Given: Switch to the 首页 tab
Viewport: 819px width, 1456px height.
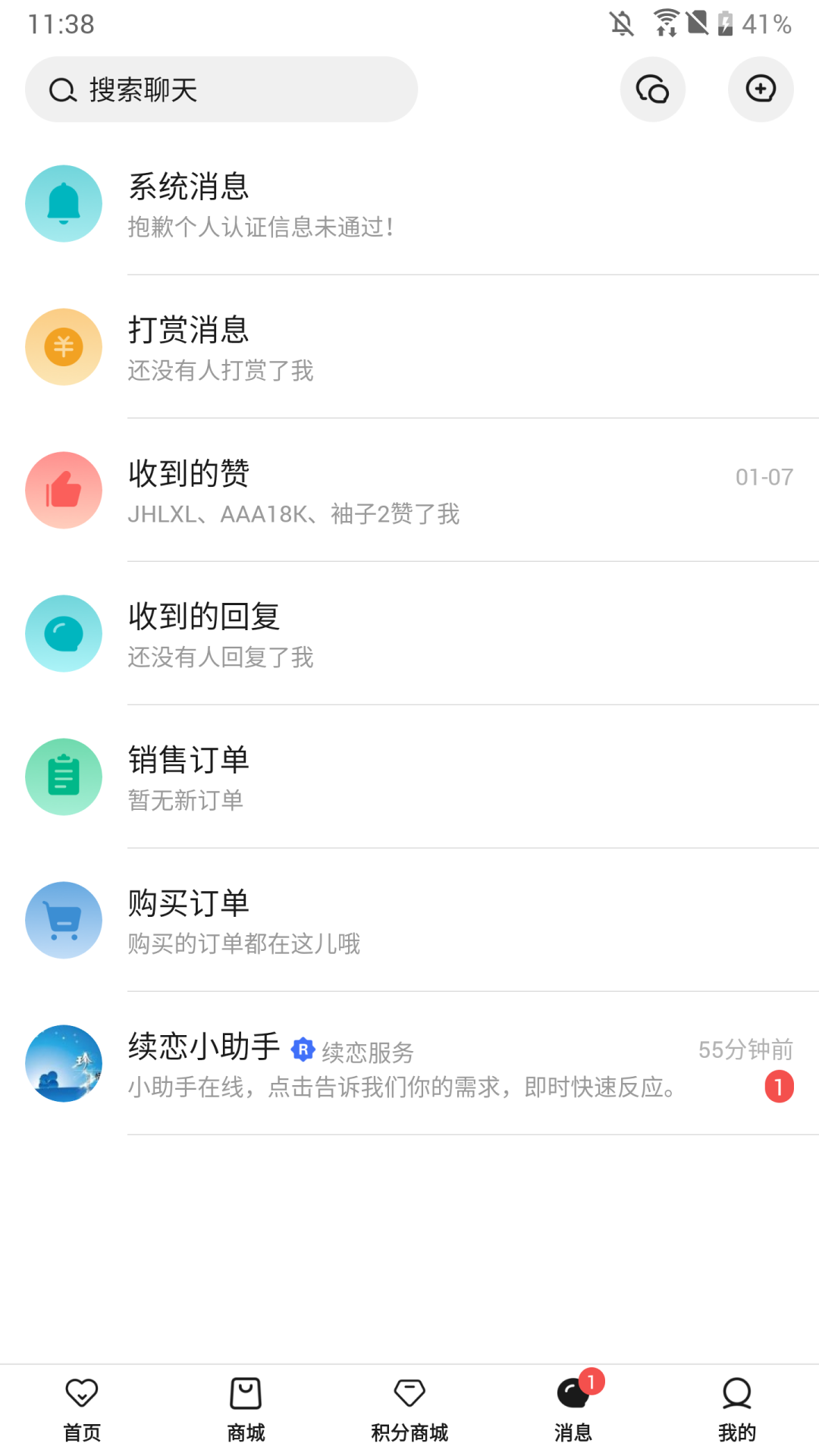Looking at the screenshot, I should pos(82,1409).
